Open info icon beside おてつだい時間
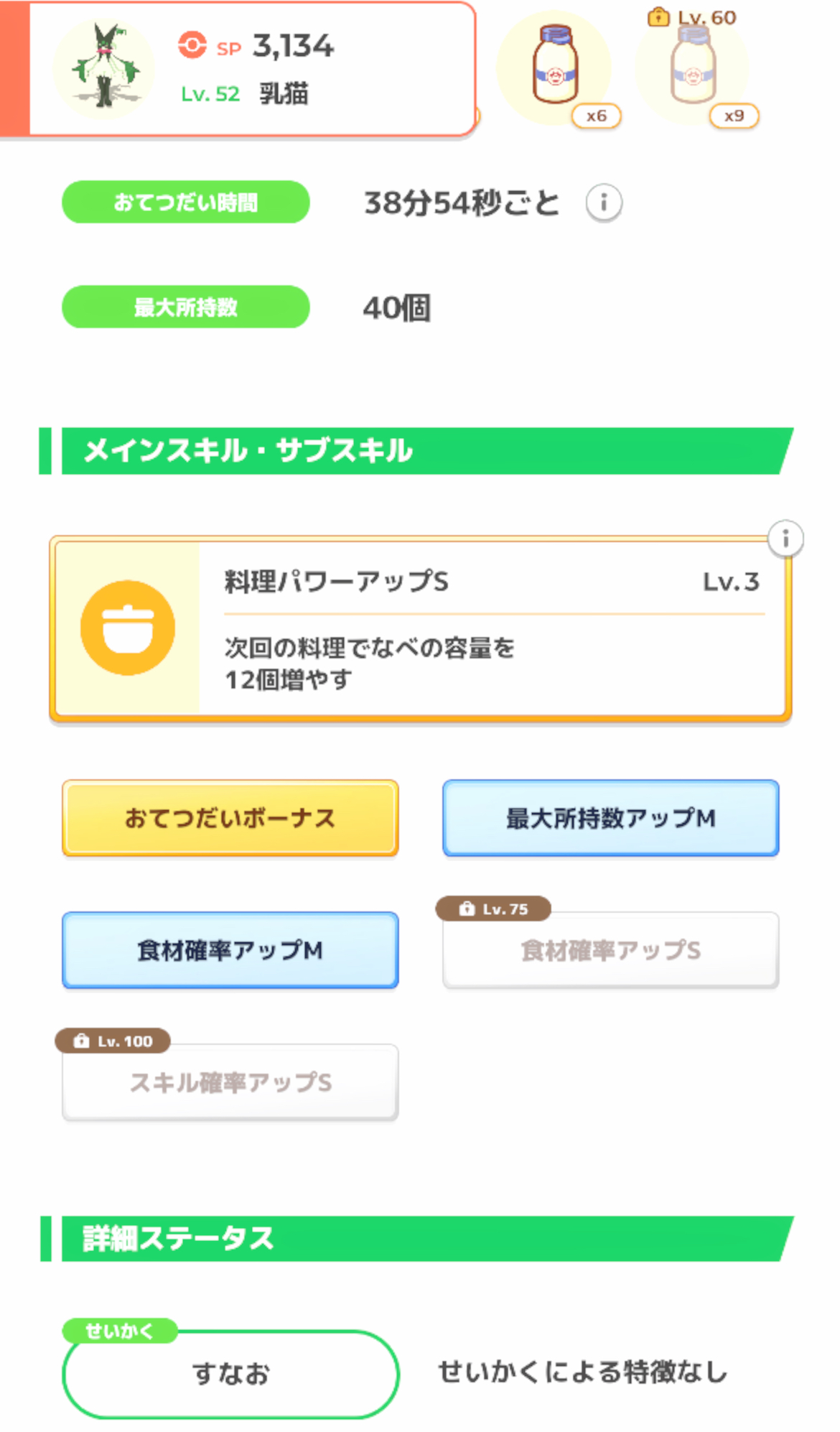This screenshot has height=1432, width=840. (603, 203)
